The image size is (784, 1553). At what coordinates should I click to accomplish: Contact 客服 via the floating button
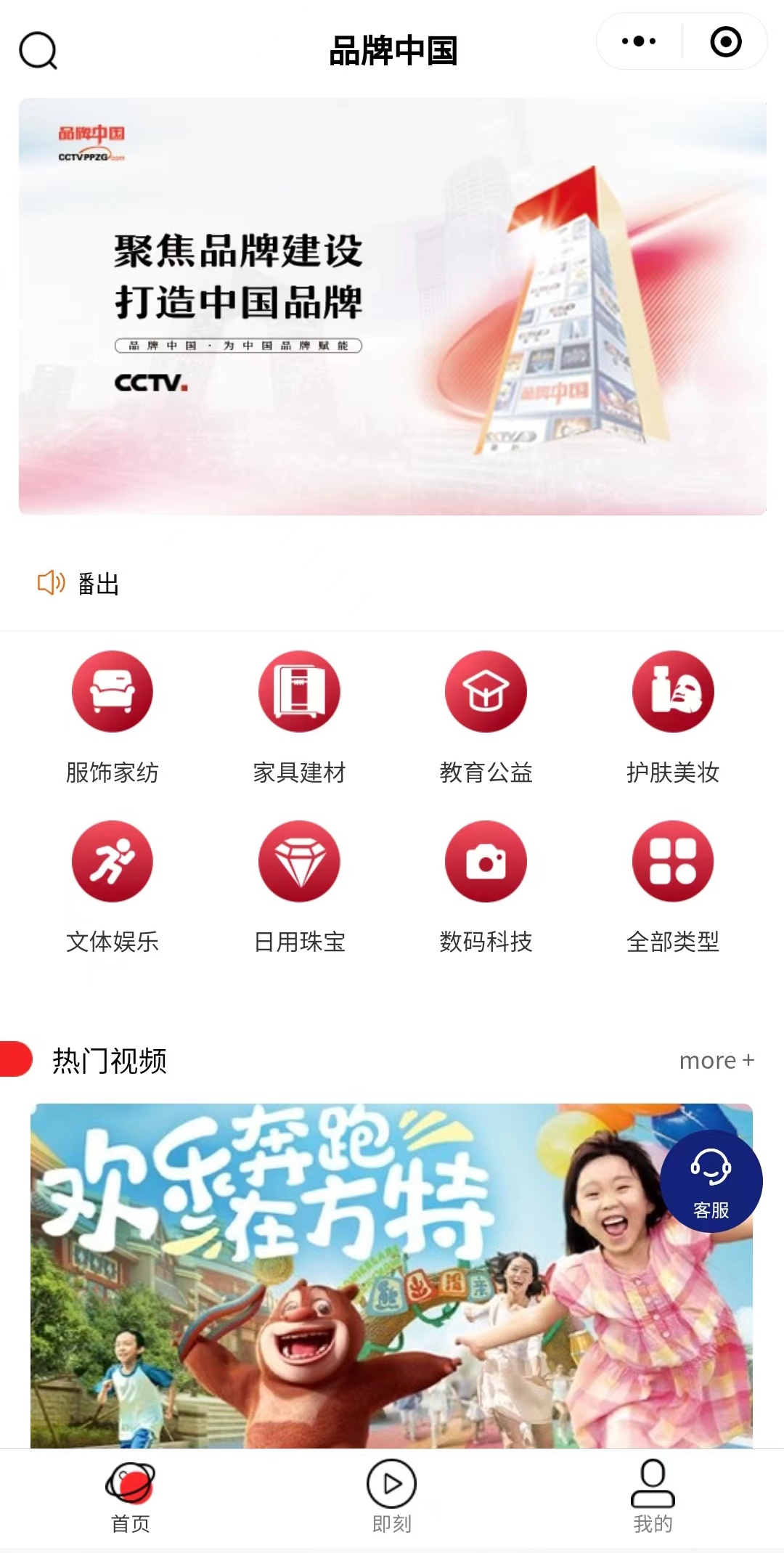(x=711, y=1181)
